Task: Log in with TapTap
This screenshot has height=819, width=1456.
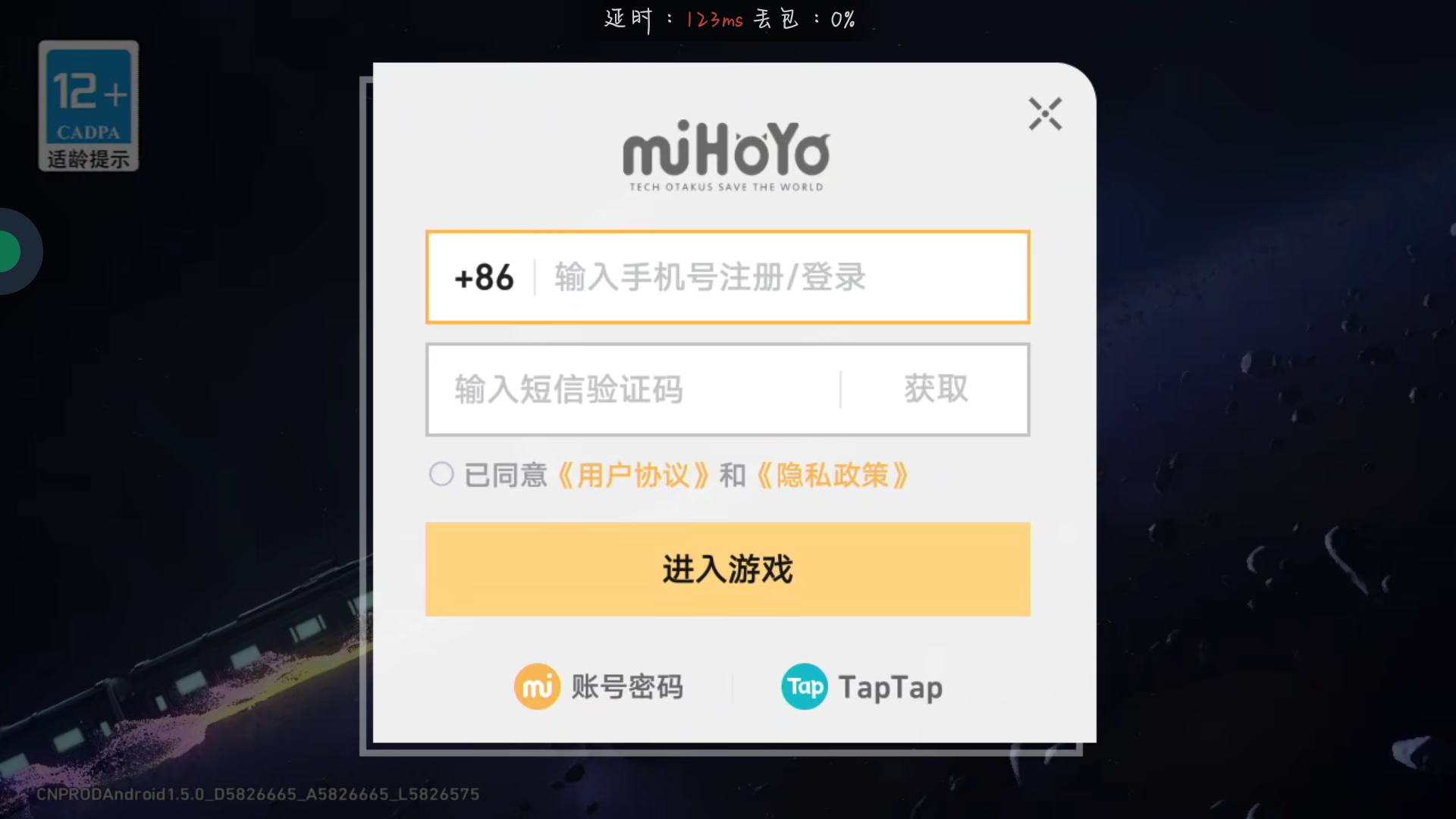Action: 862,687
